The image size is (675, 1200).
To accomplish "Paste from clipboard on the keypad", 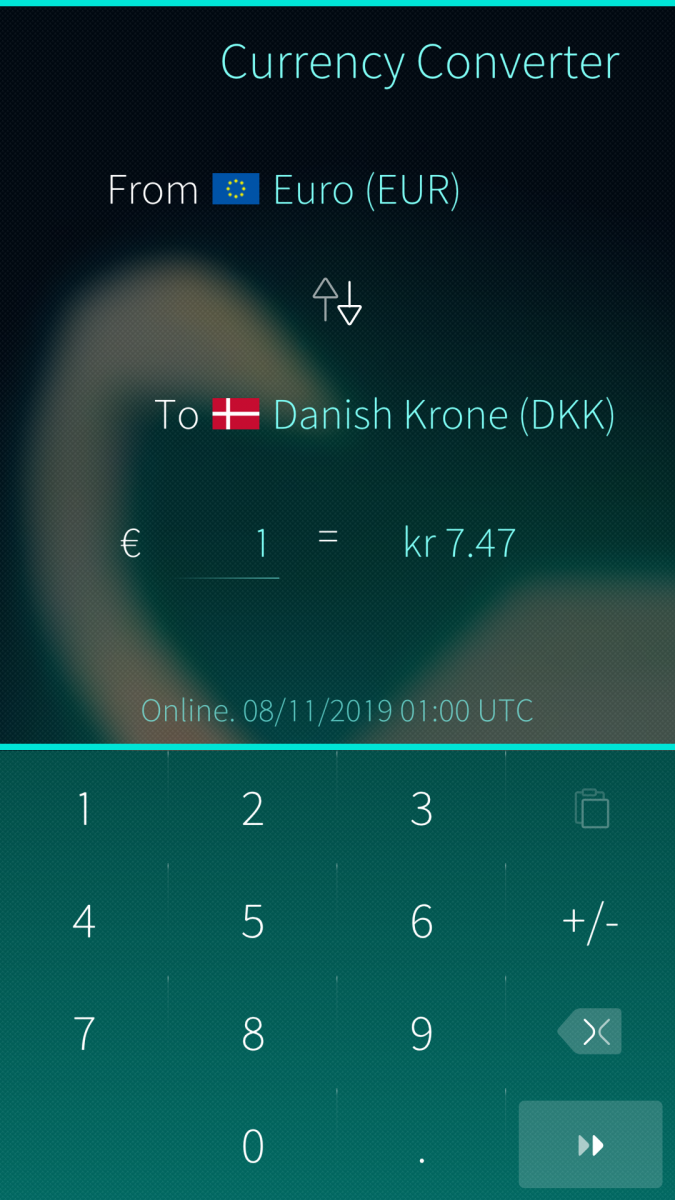I will pyautogui.click(x=591, y=809).
